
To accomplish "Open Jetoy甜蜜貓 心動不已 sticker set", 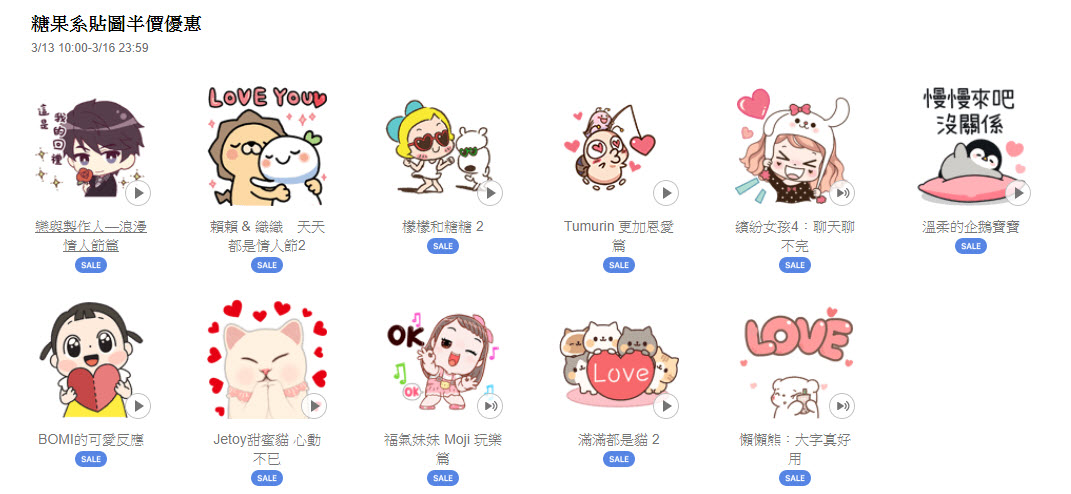I will 267,448.
